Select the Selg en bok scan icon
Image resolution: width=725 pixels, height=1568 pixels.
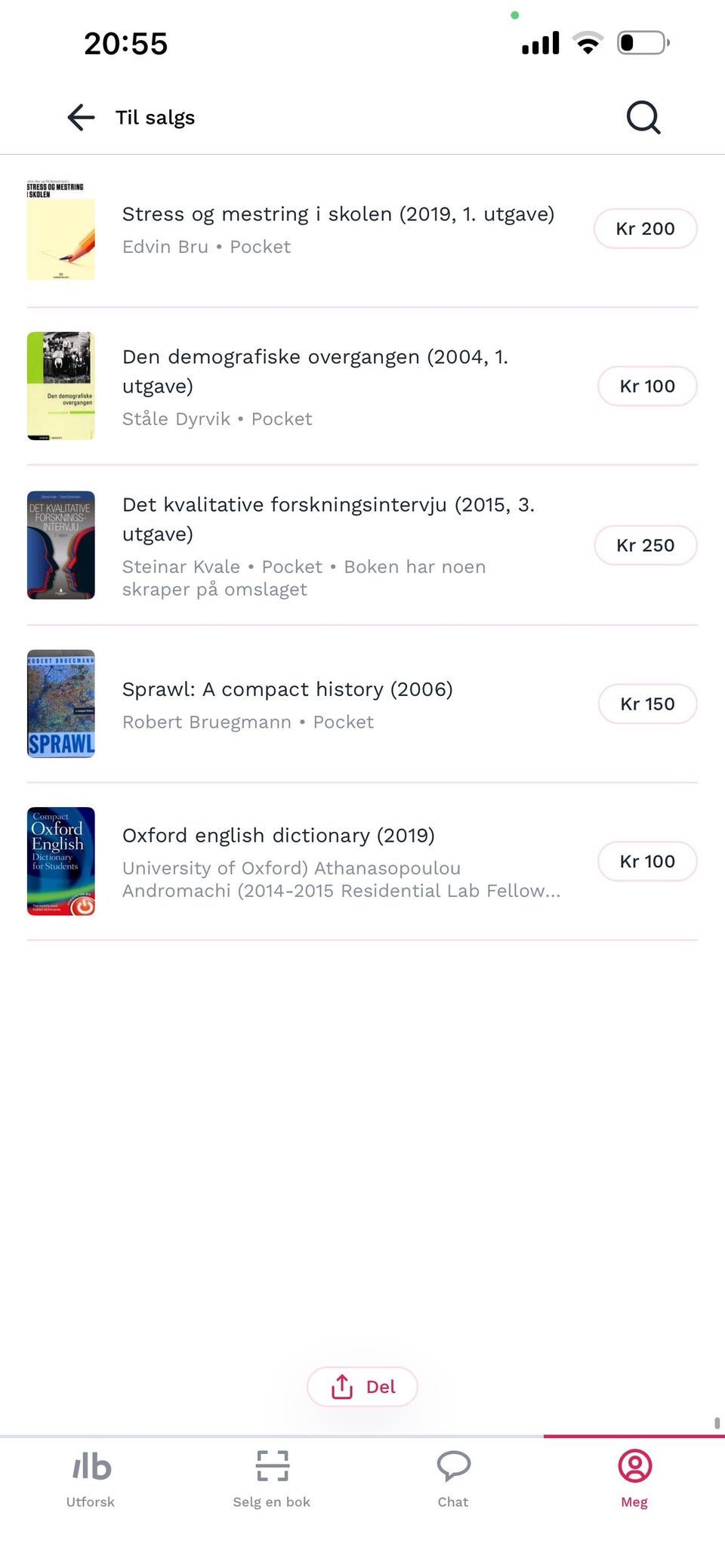tap(271, 1465)
